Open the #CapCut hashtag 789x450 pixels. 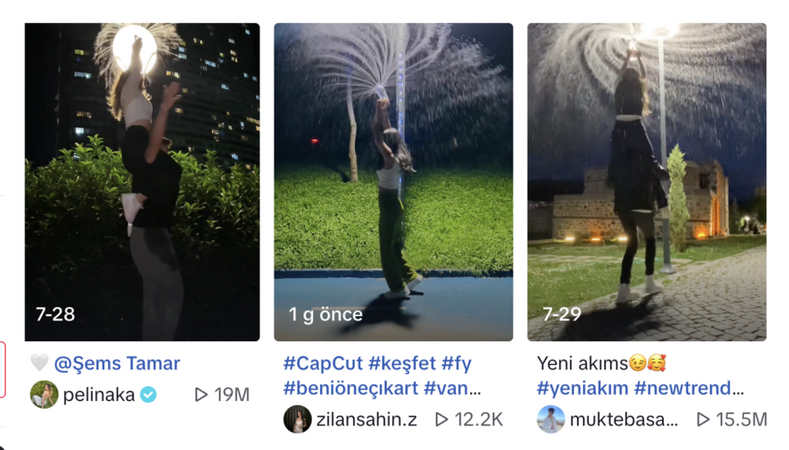tap(322, 363)
